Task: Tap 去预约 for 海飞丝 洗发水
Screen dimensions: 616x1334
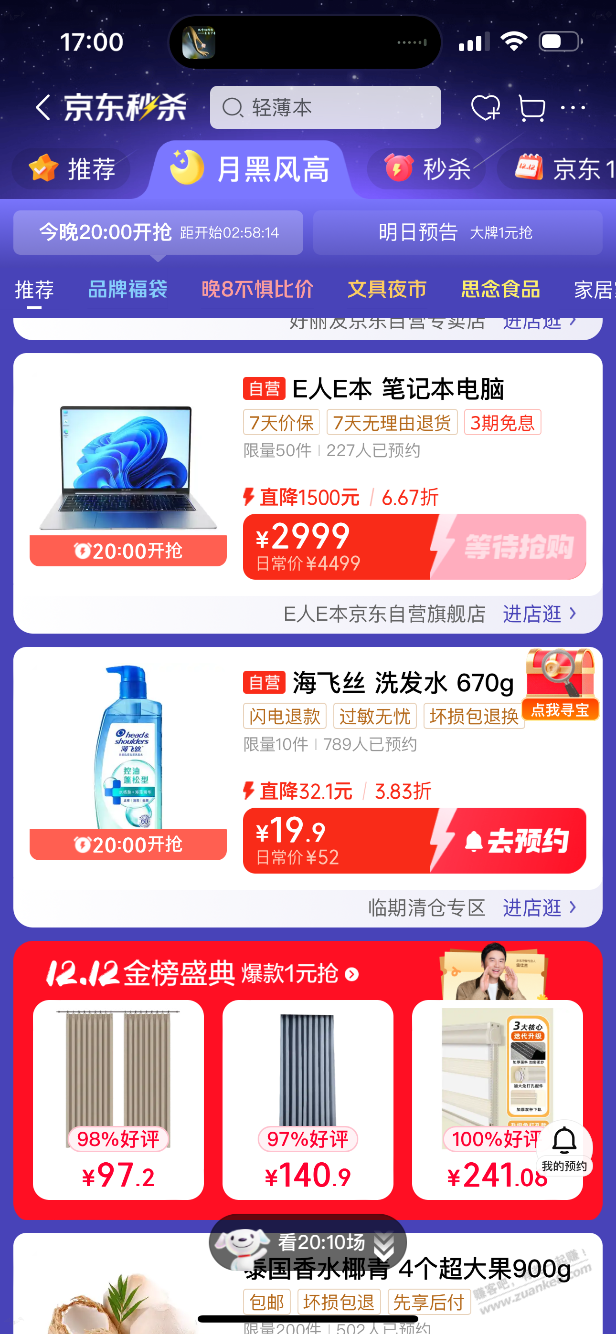Action: [x=510, y=841]
